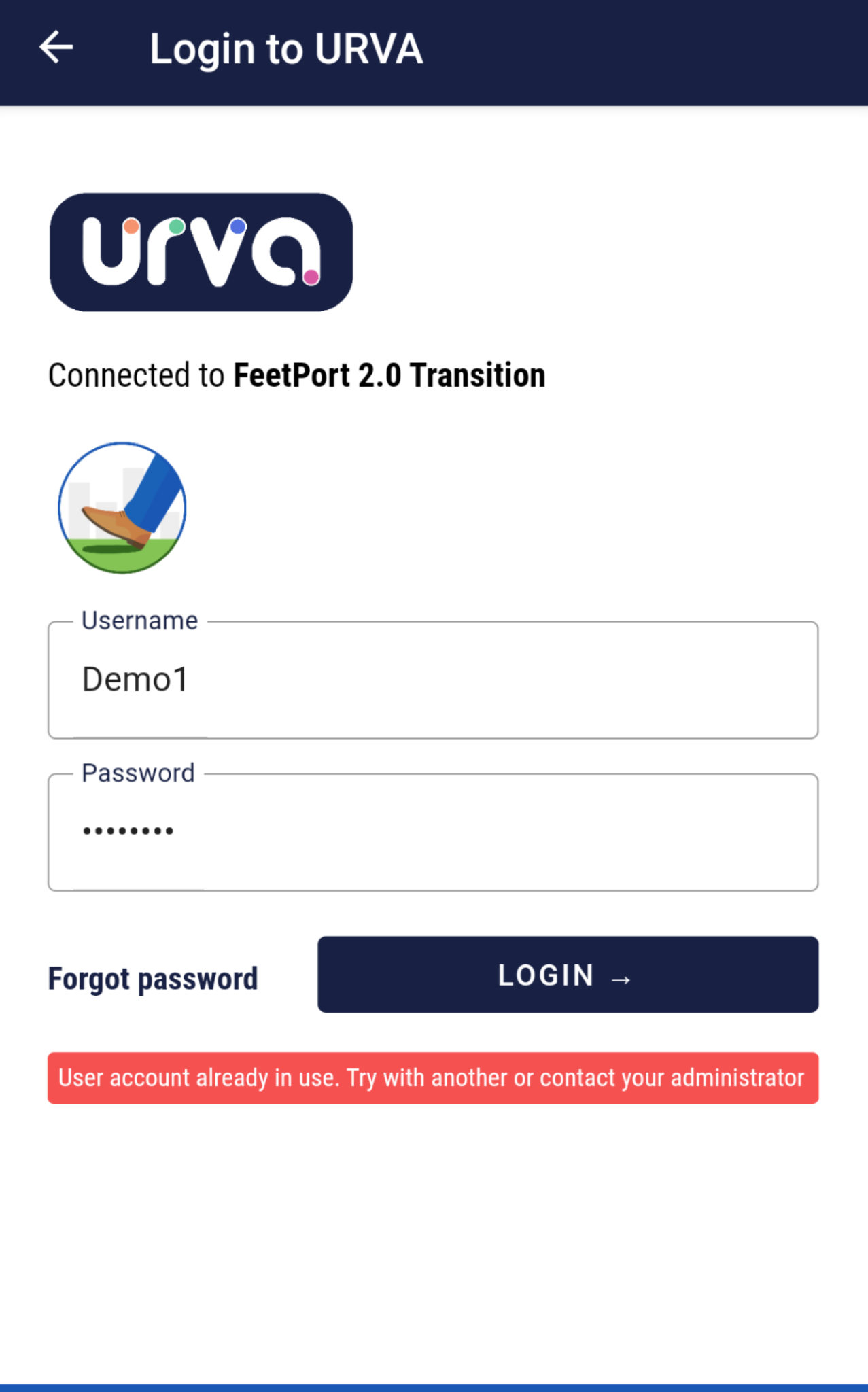This screenshot has width=868, height=1392.
Task: Open the Forgot password link
Action: 153,979
